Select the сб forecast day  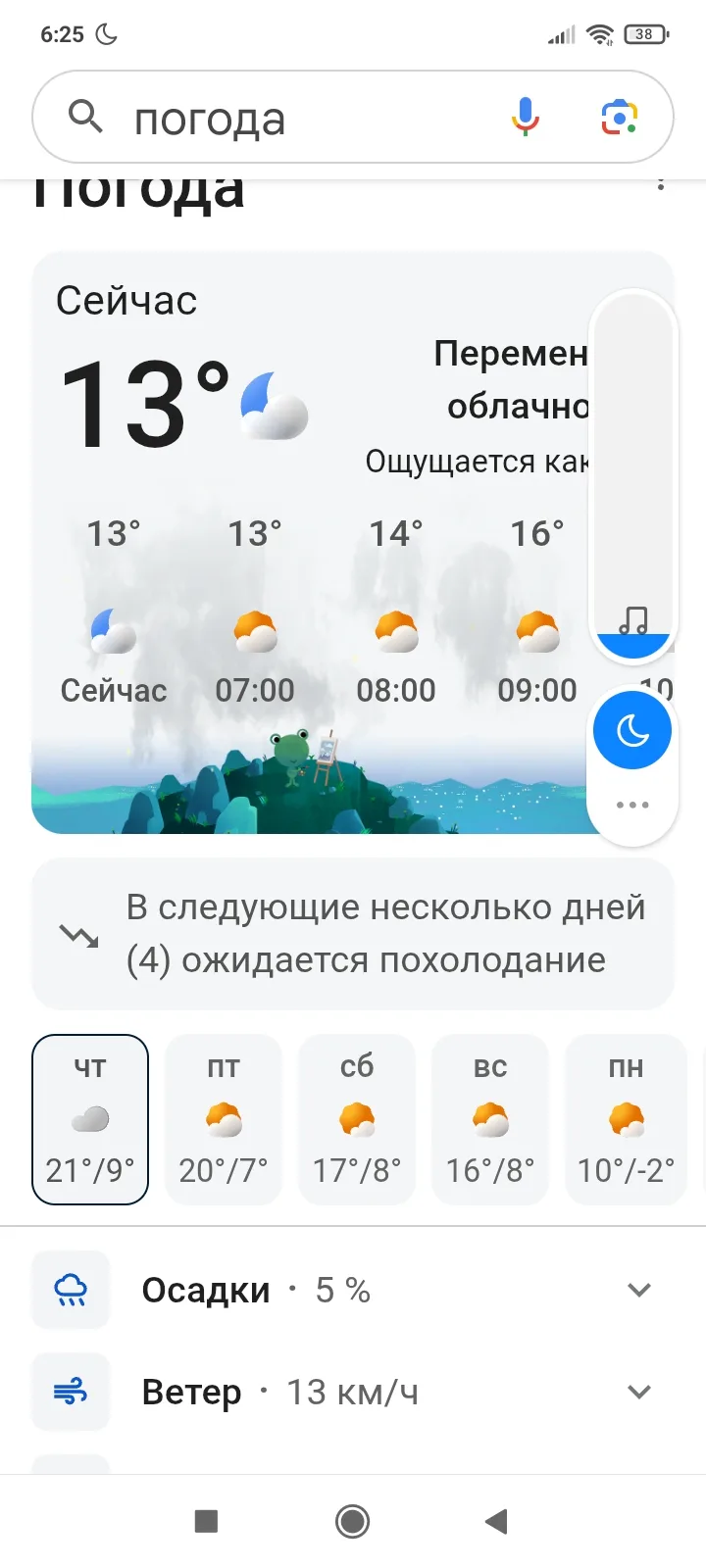(357, 1119)
